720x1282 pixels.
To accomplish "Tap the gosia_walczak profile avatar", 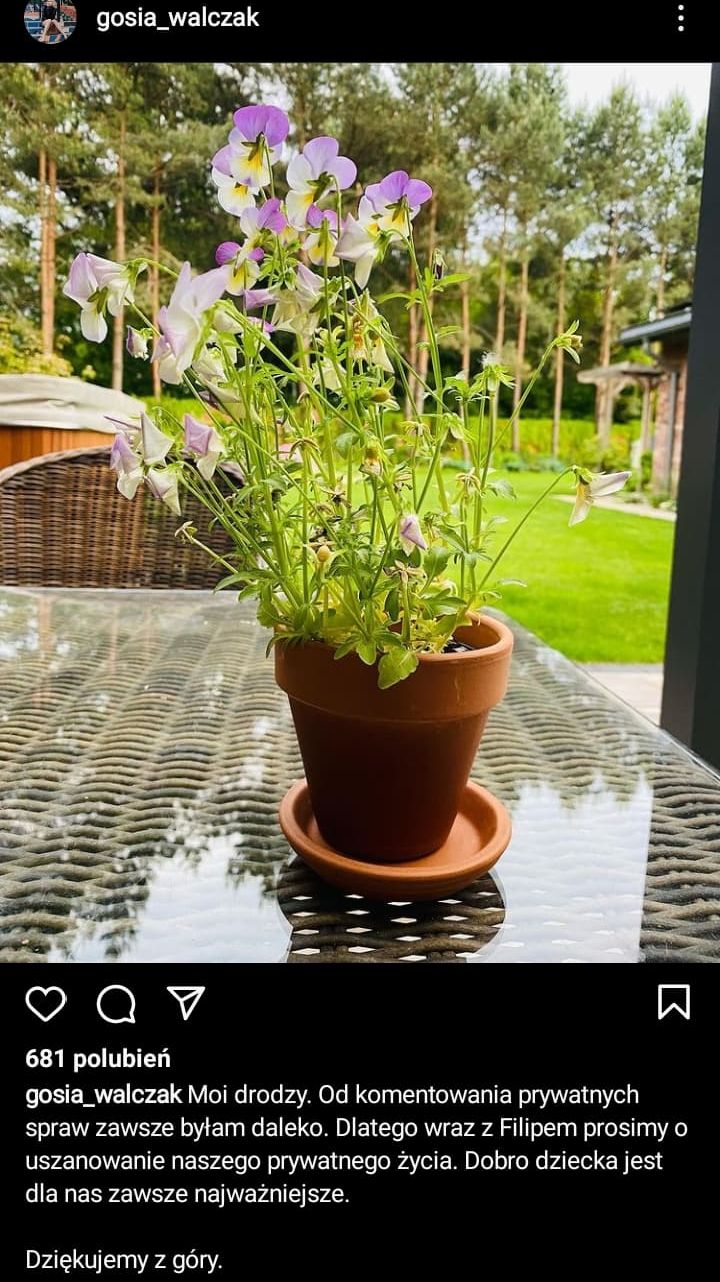I will (x=50, y=18).
